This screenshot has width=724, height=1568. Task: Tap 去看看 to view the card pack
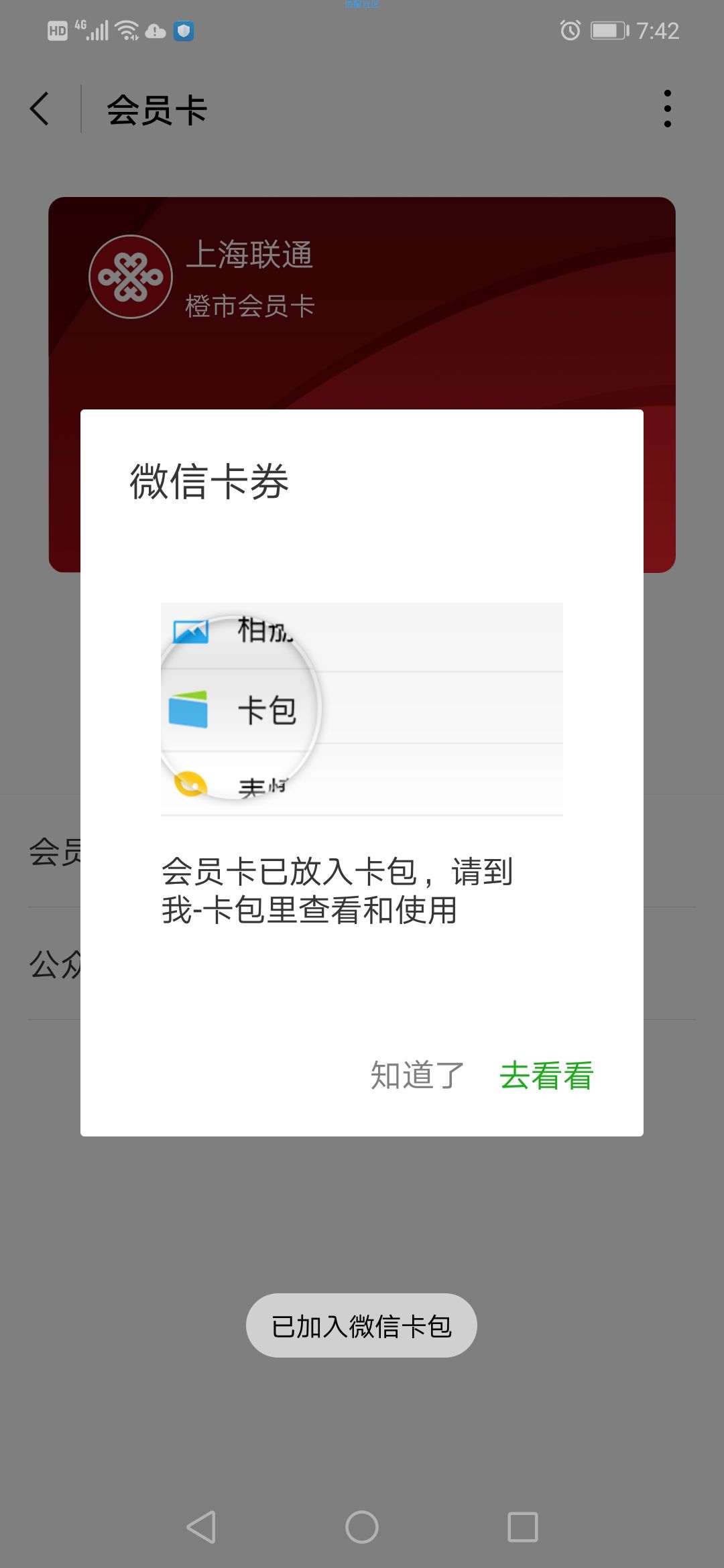pyautogui.click(x=546, y=1075)
